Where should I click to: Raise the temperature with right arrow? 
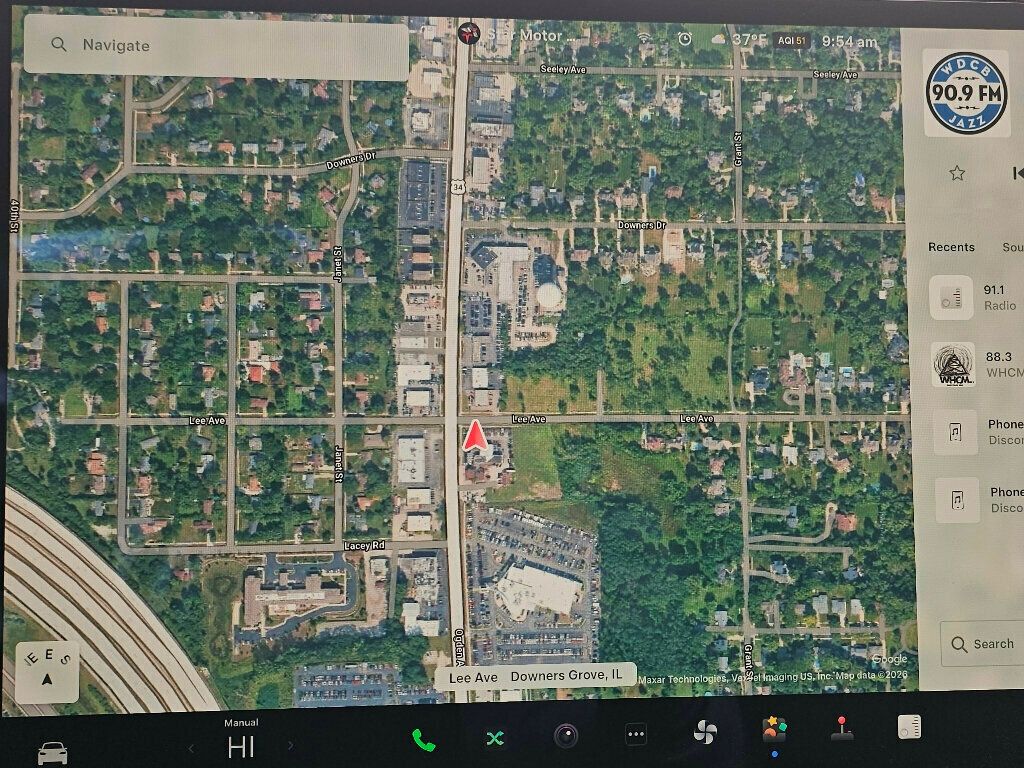pyautogui.click(x=291, y=745)
